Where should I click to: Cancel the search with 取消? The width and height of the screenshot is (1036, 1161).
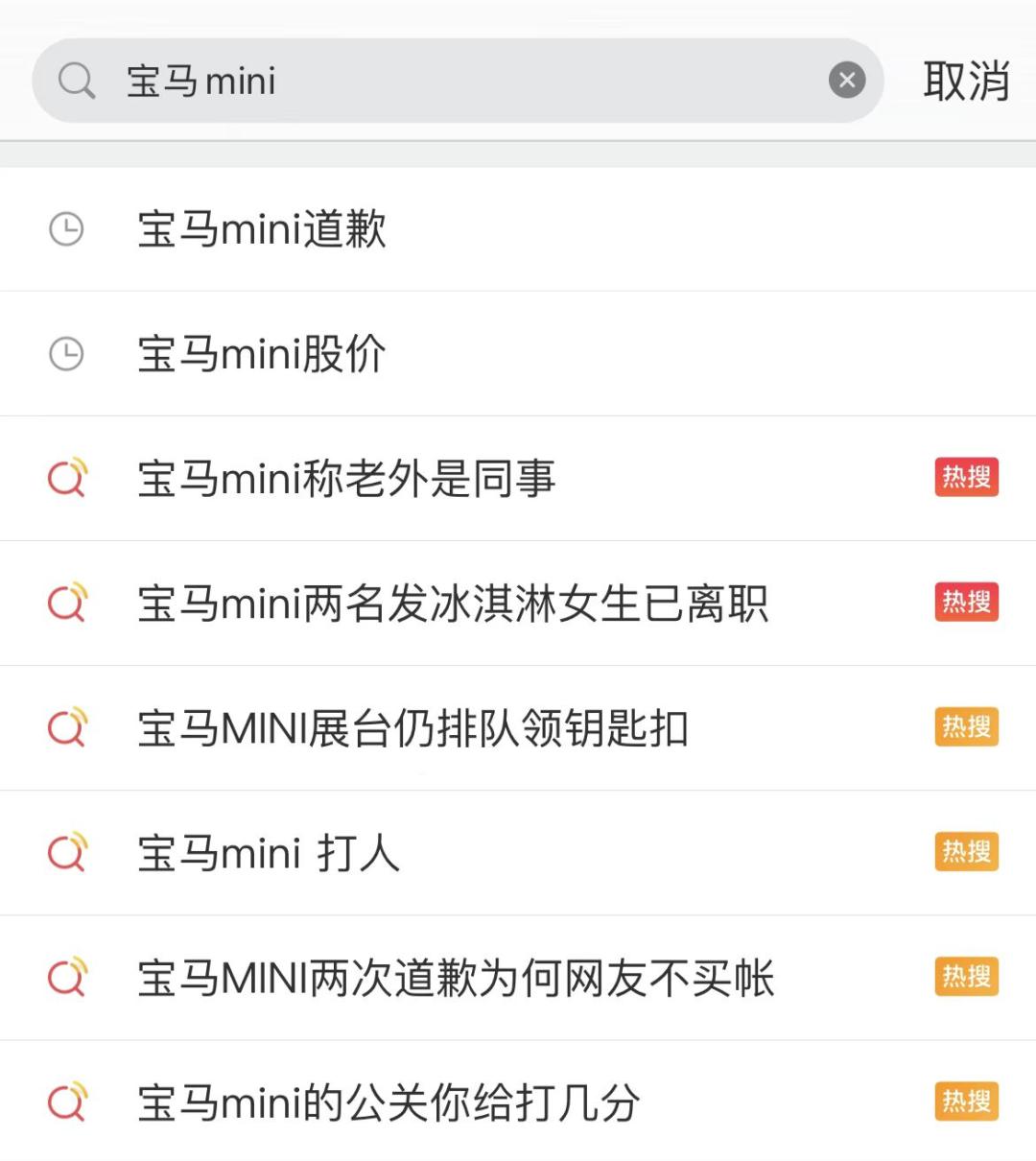(x=965, y=81)
